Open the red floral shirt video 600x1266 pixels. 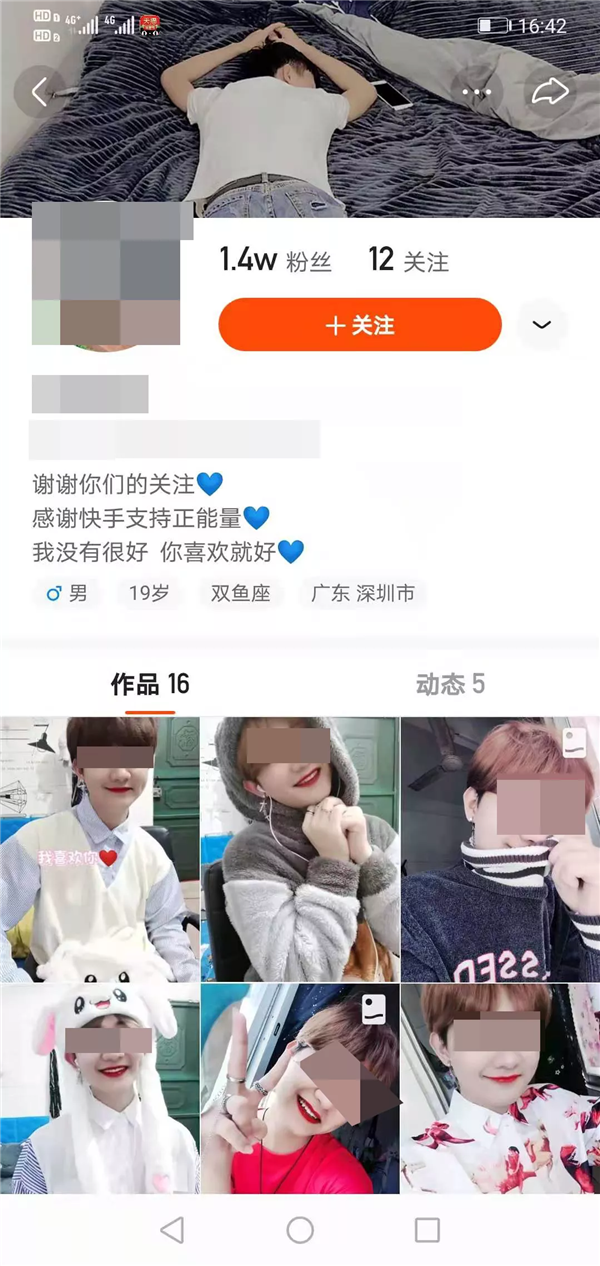[500, 1088]
